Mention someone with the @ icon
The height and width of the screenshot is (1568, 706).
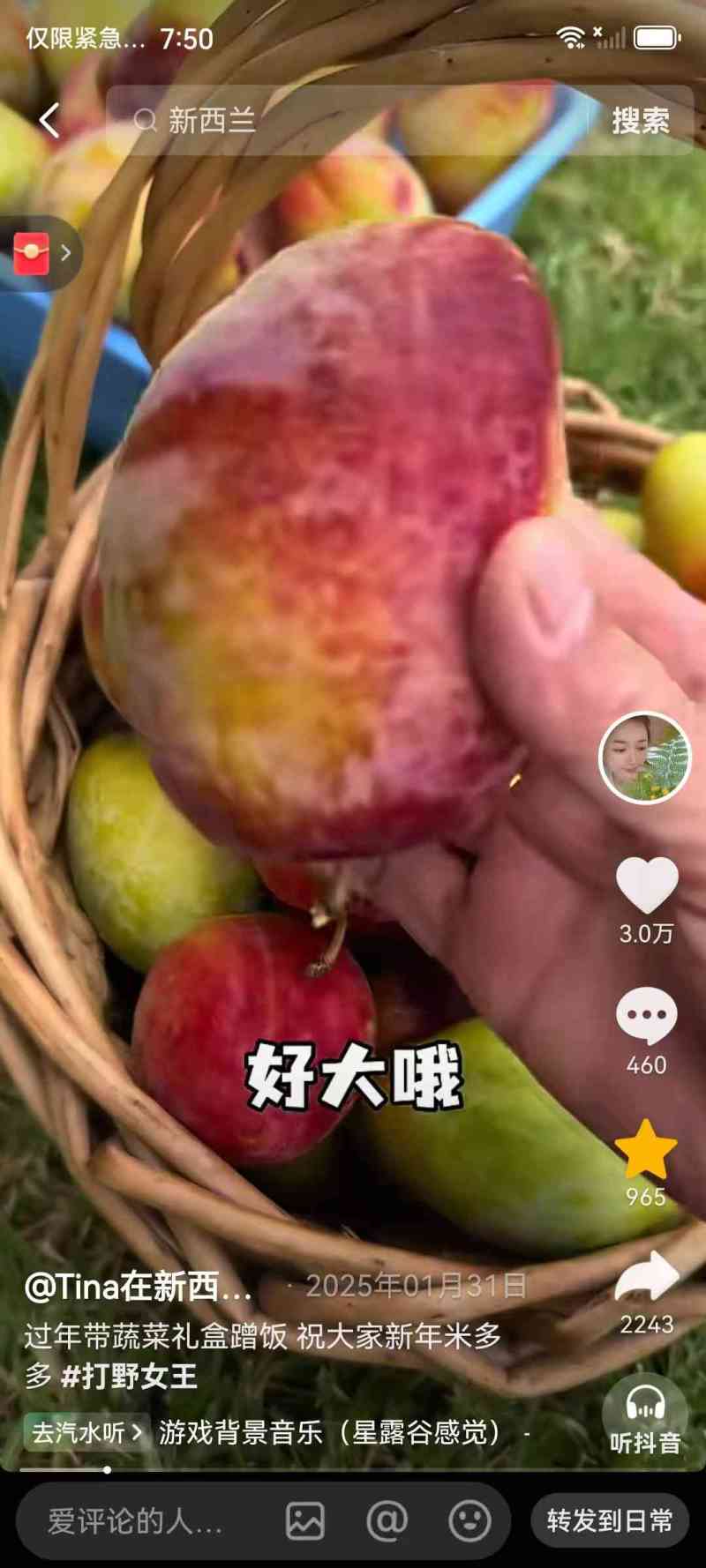point(387,1520)
